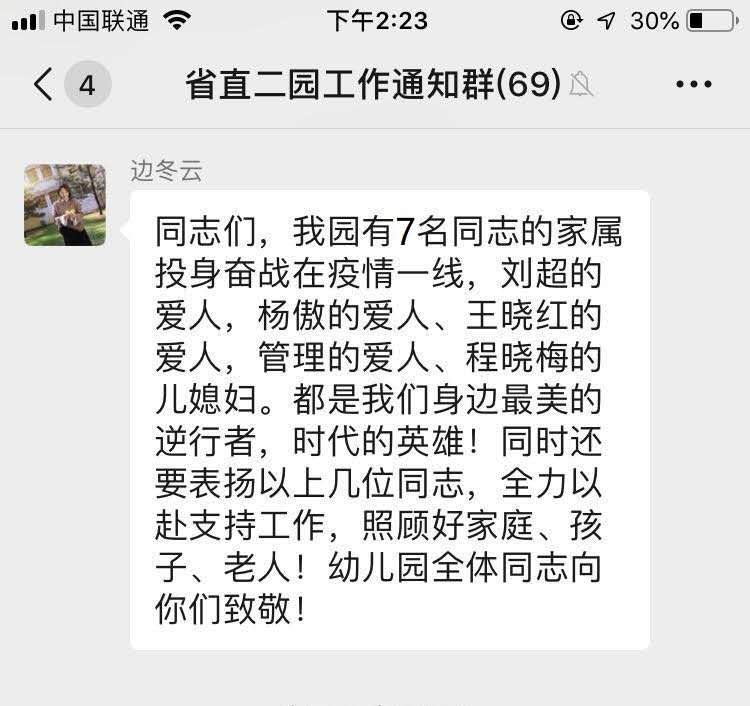Open 边冬云's profile avatar

[x=65, y=205]
